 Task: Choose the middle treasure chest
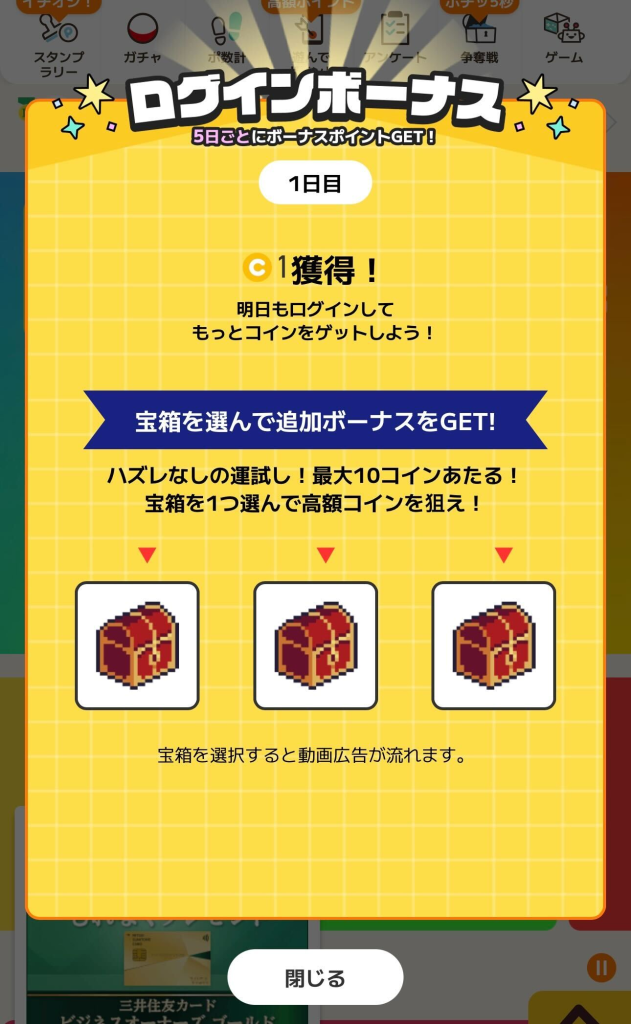pos(315,645)
